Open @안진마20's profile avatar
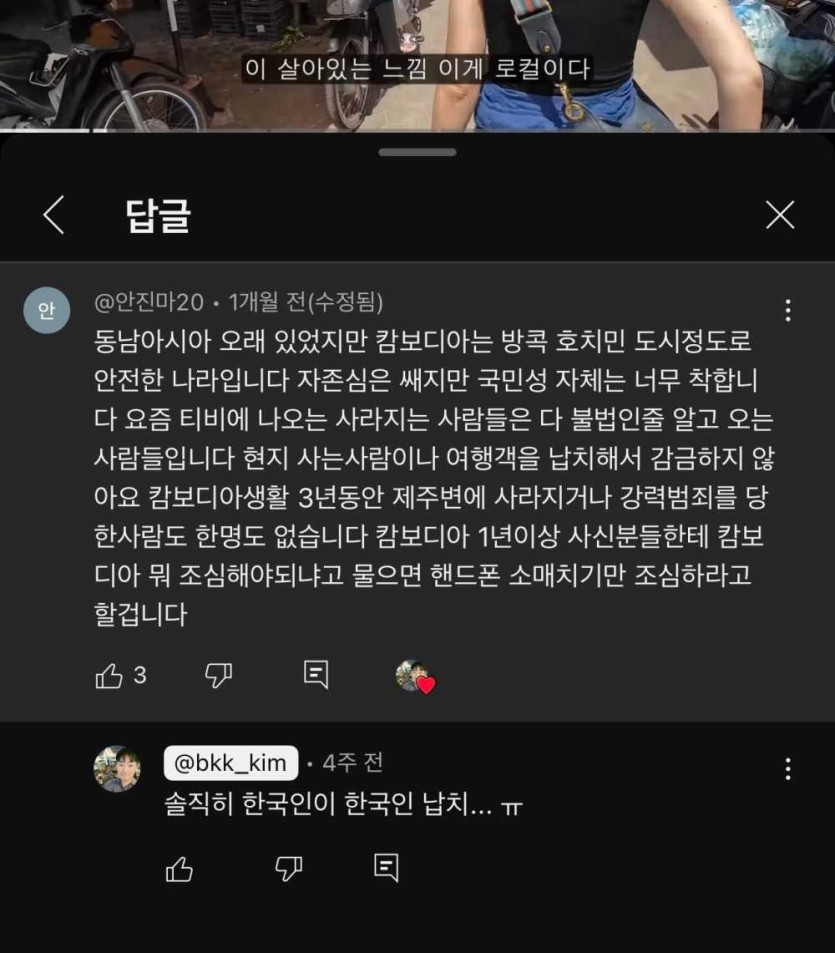The width and height of the screenshot is (835, 953). click(47, 310)
